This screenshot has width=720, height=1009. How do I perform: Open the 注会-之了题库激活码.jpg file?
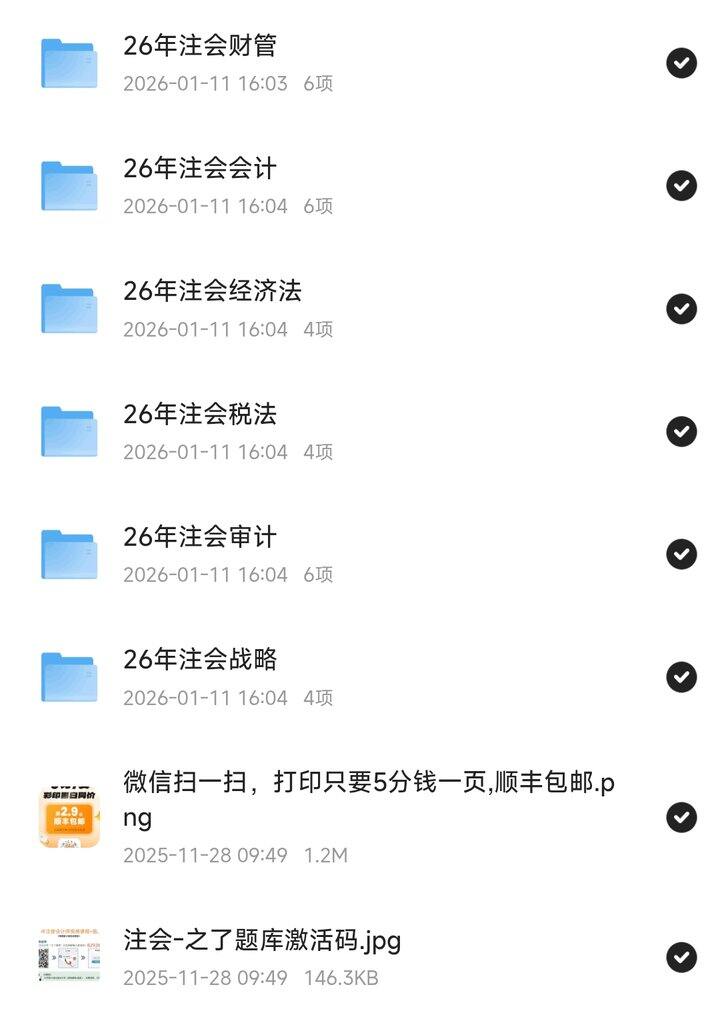tap(262, 941)
